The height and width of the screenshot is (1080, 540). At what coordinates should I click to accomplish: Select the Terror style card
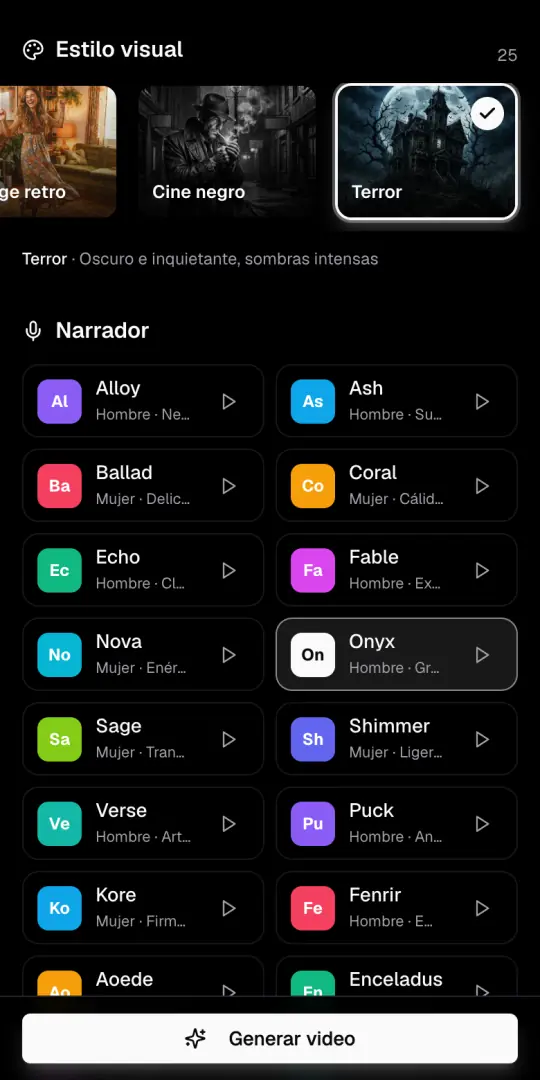coord(426,152)
